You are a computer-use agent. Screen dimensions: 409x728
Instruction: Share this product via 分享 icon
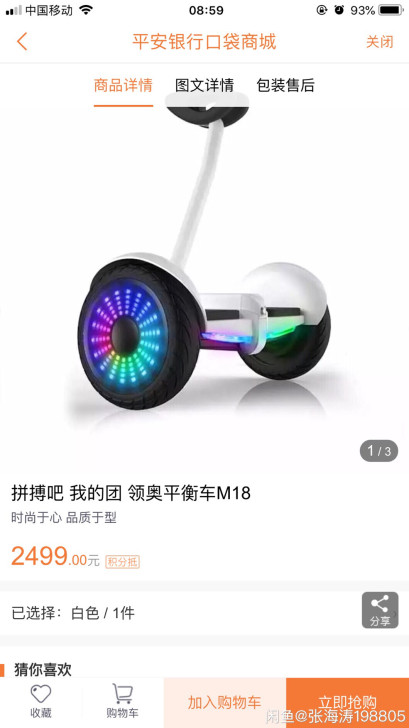[380, 610]
